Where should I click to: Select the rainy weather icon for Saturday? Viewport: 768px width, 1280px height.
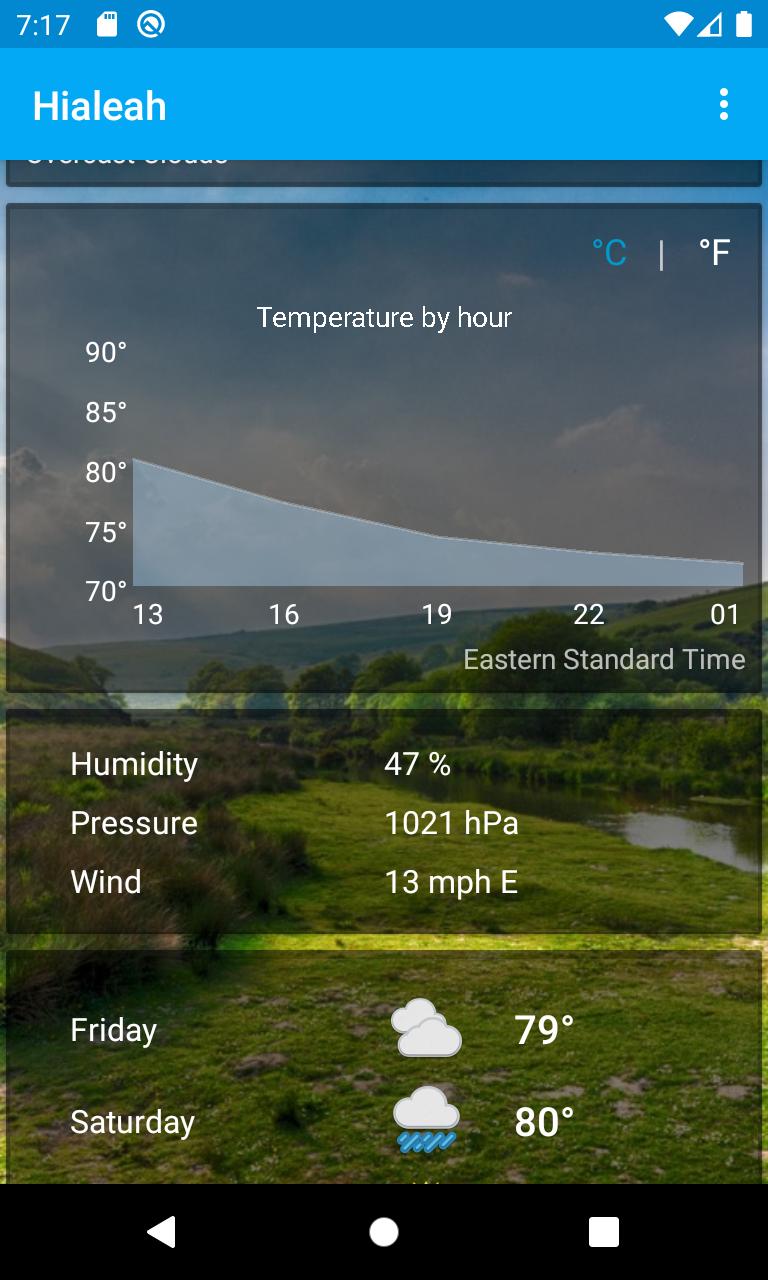pyautogui.click(x=425, y=1122)
